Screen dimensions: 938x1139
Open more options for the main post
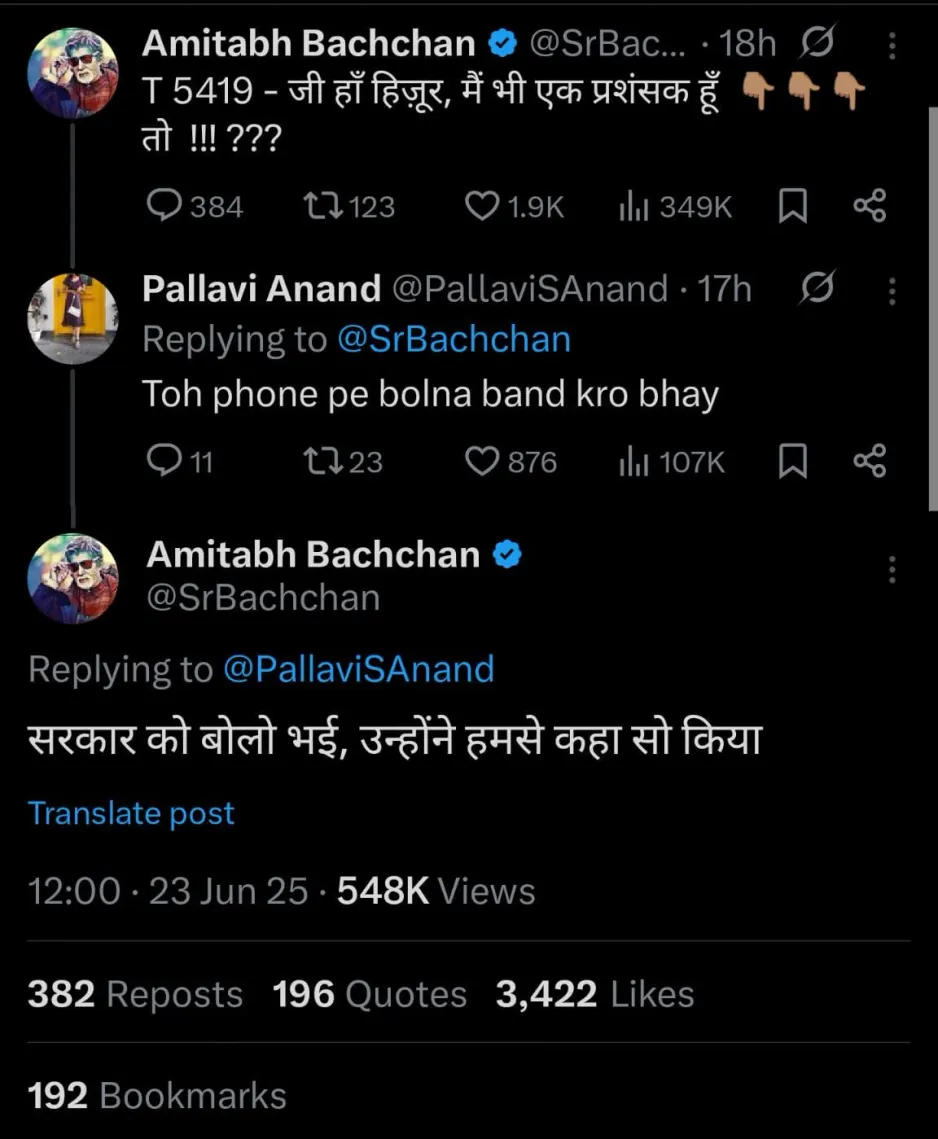(x=892, y=569)
